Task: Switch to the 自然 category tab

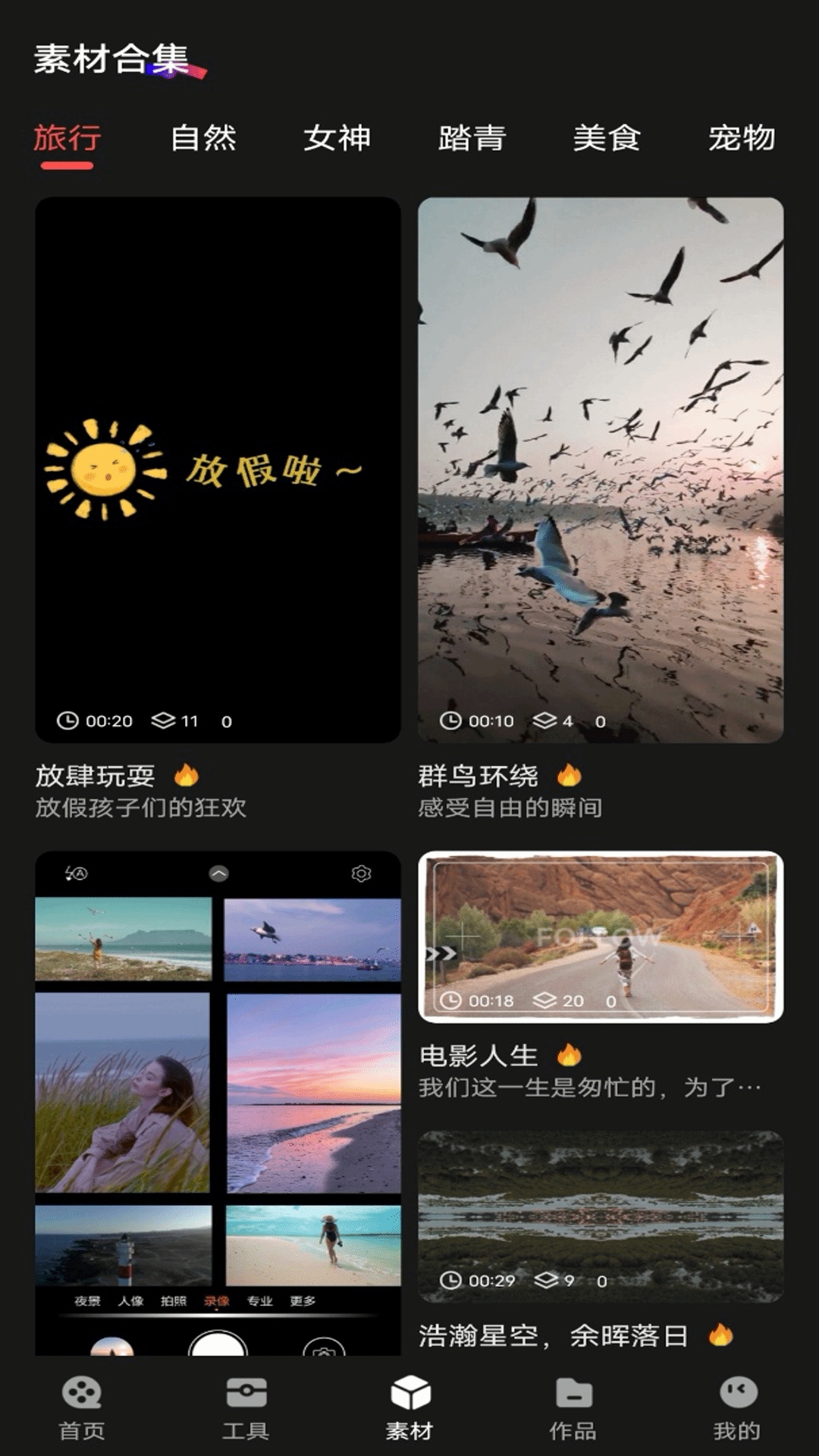Action: (205, 138)
